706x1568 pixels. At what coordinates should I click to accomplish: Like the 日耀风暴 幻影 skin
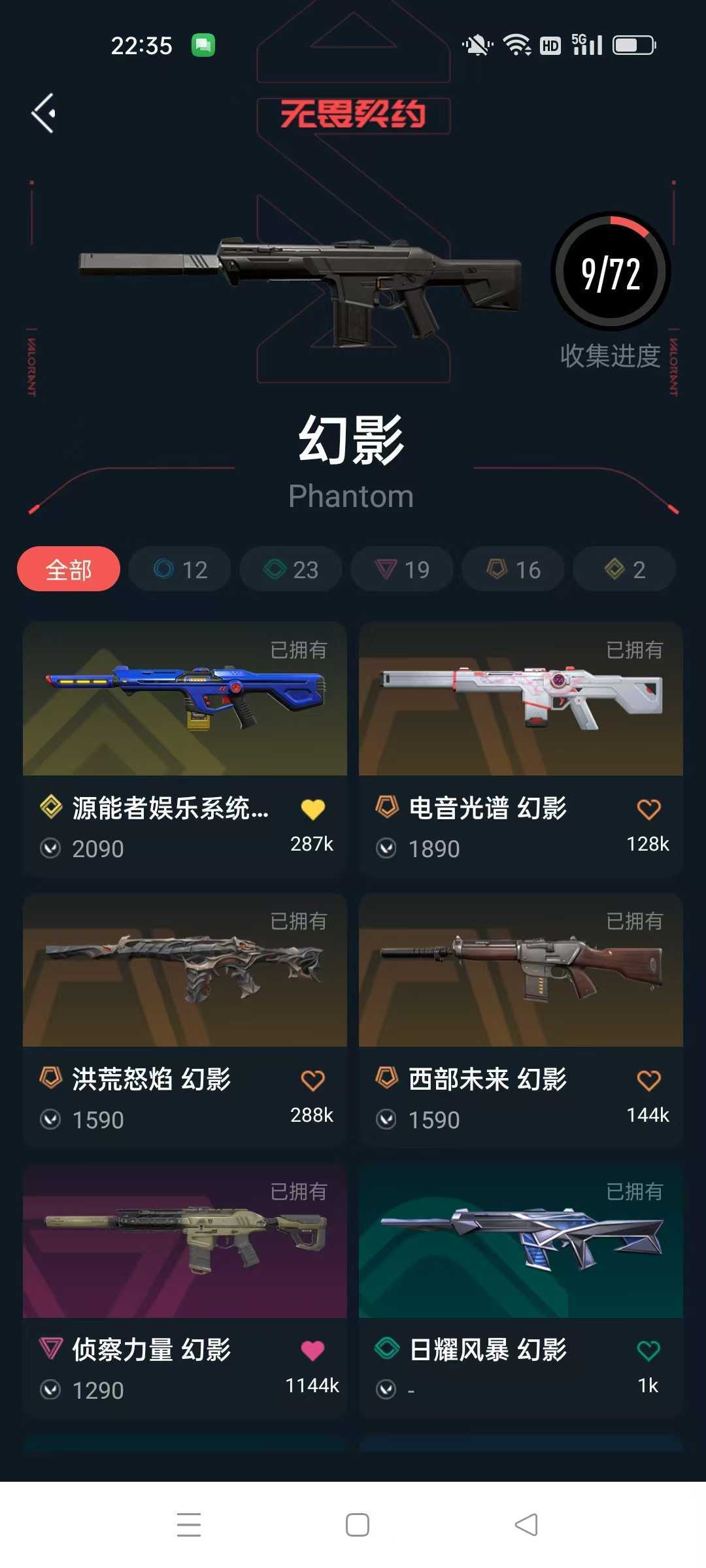(648, 1350)
